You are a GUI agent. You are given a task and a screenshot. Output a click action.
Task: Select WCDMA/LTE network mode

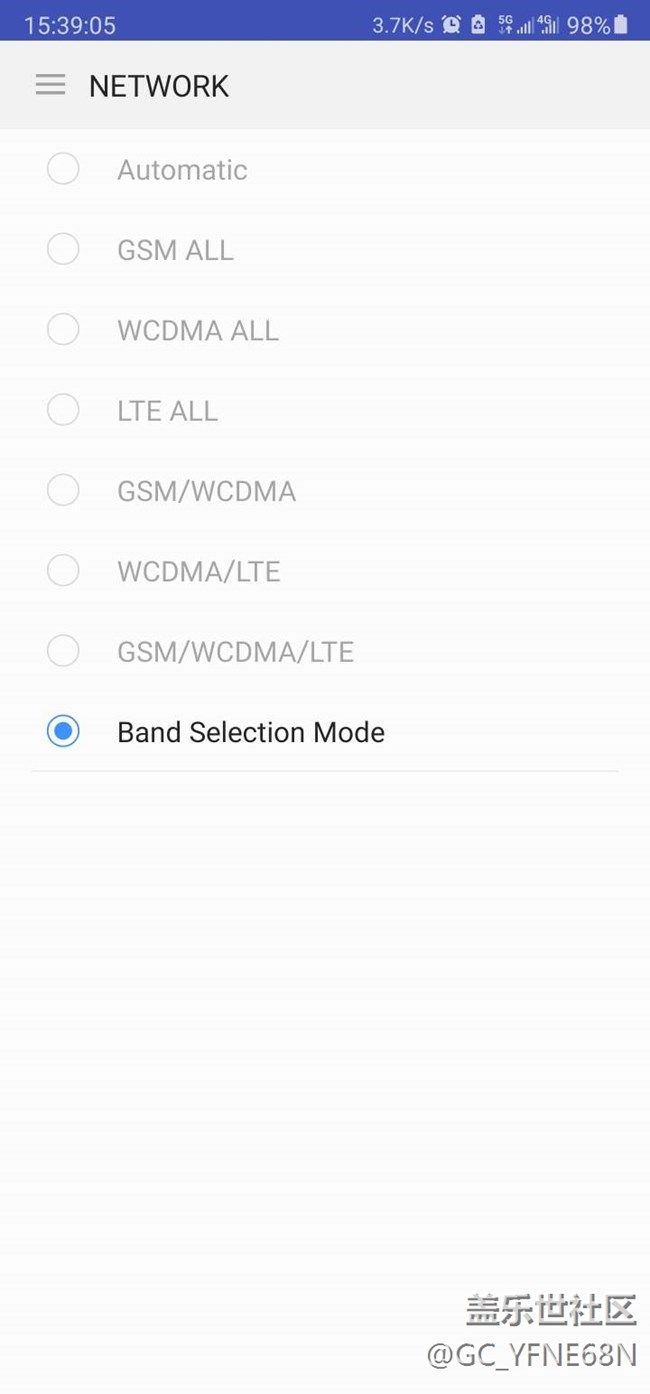coord(63,571)
